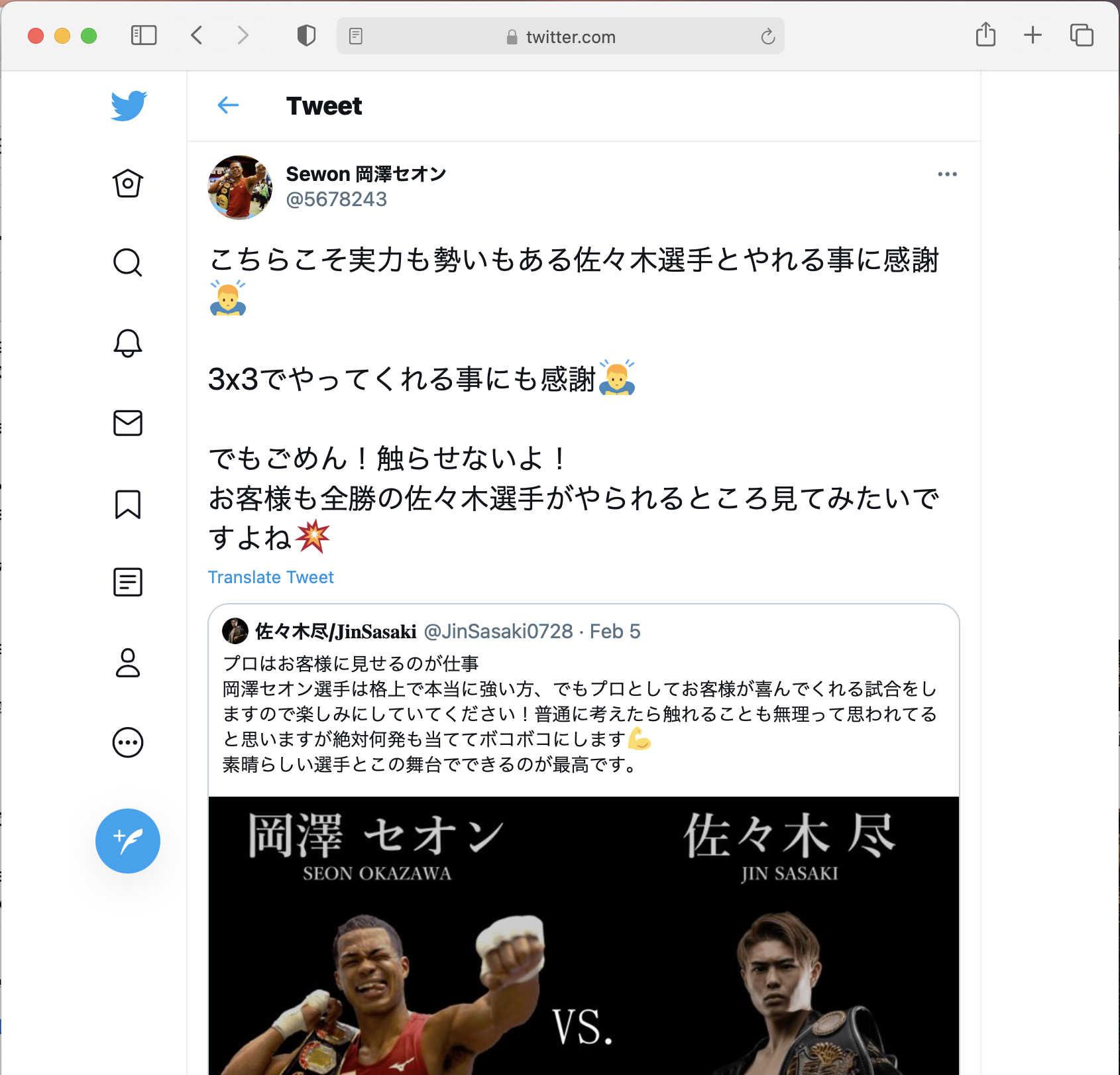
Task: Open Lists from the sidebar
Action: (x=128, y=583)
